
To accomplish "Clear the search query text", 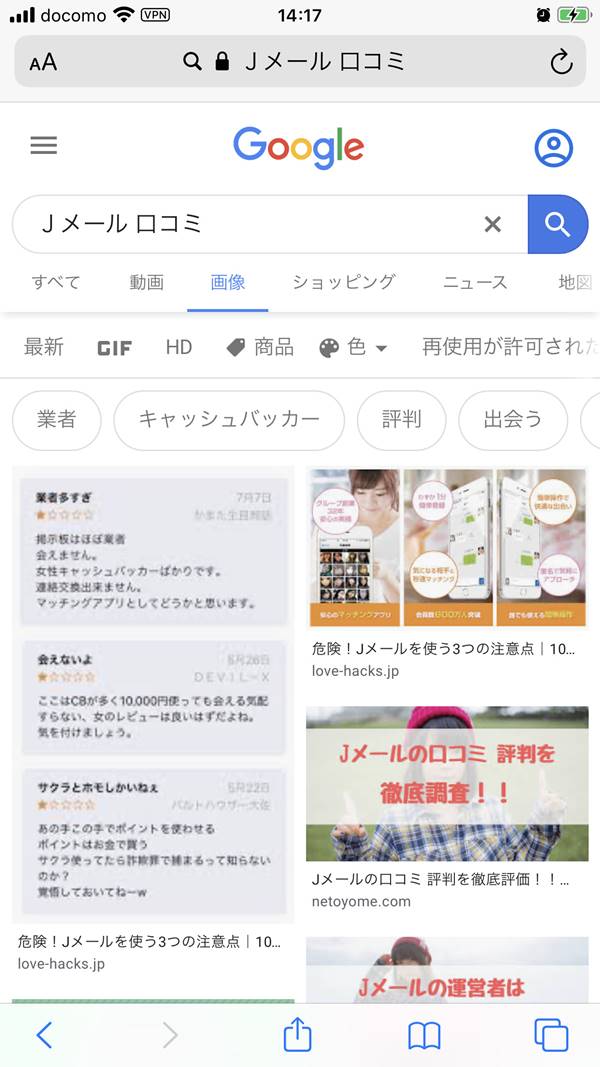I will coord(492,224).
